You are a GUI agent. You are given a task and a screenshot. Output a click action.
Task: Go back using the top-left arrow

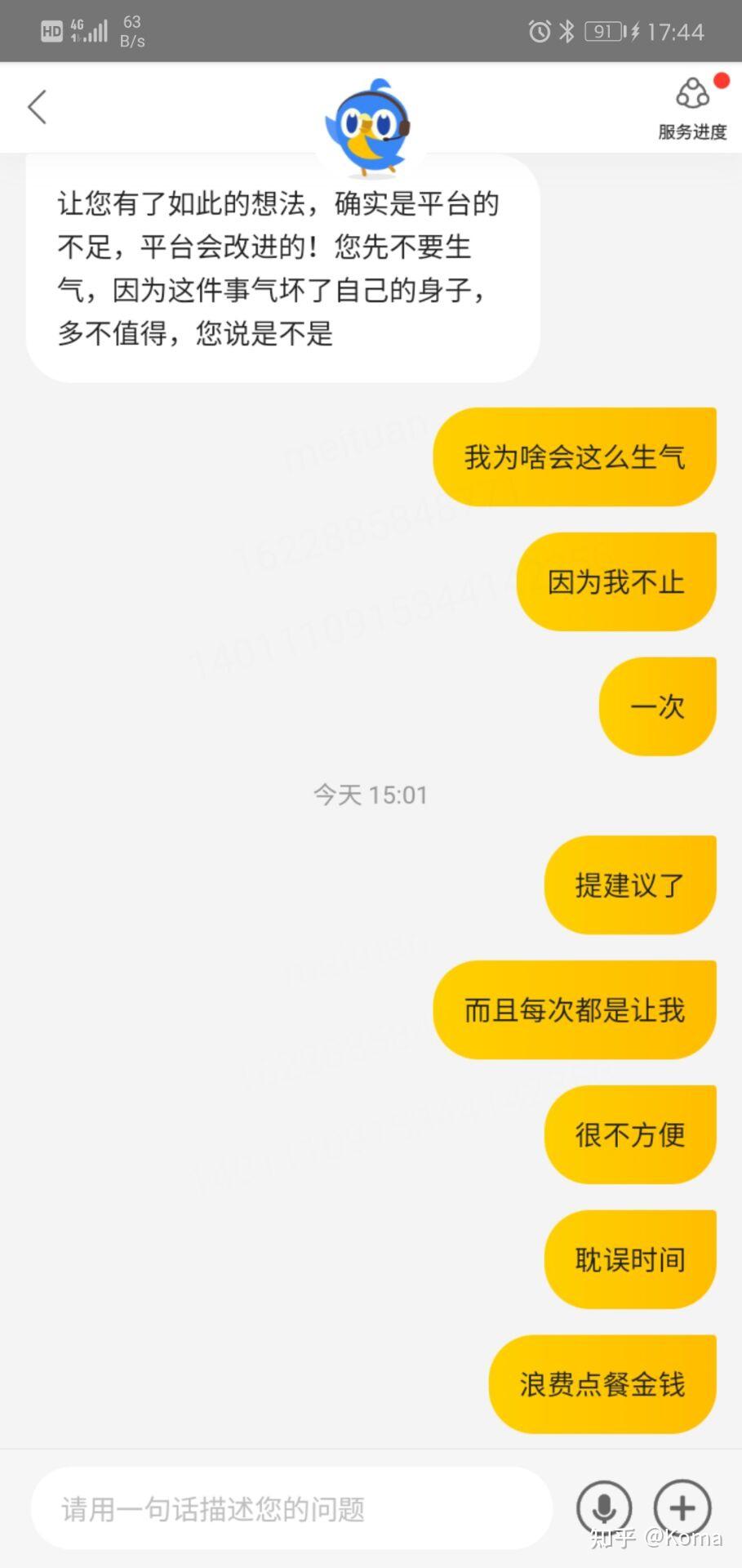(x=38, y=107)
